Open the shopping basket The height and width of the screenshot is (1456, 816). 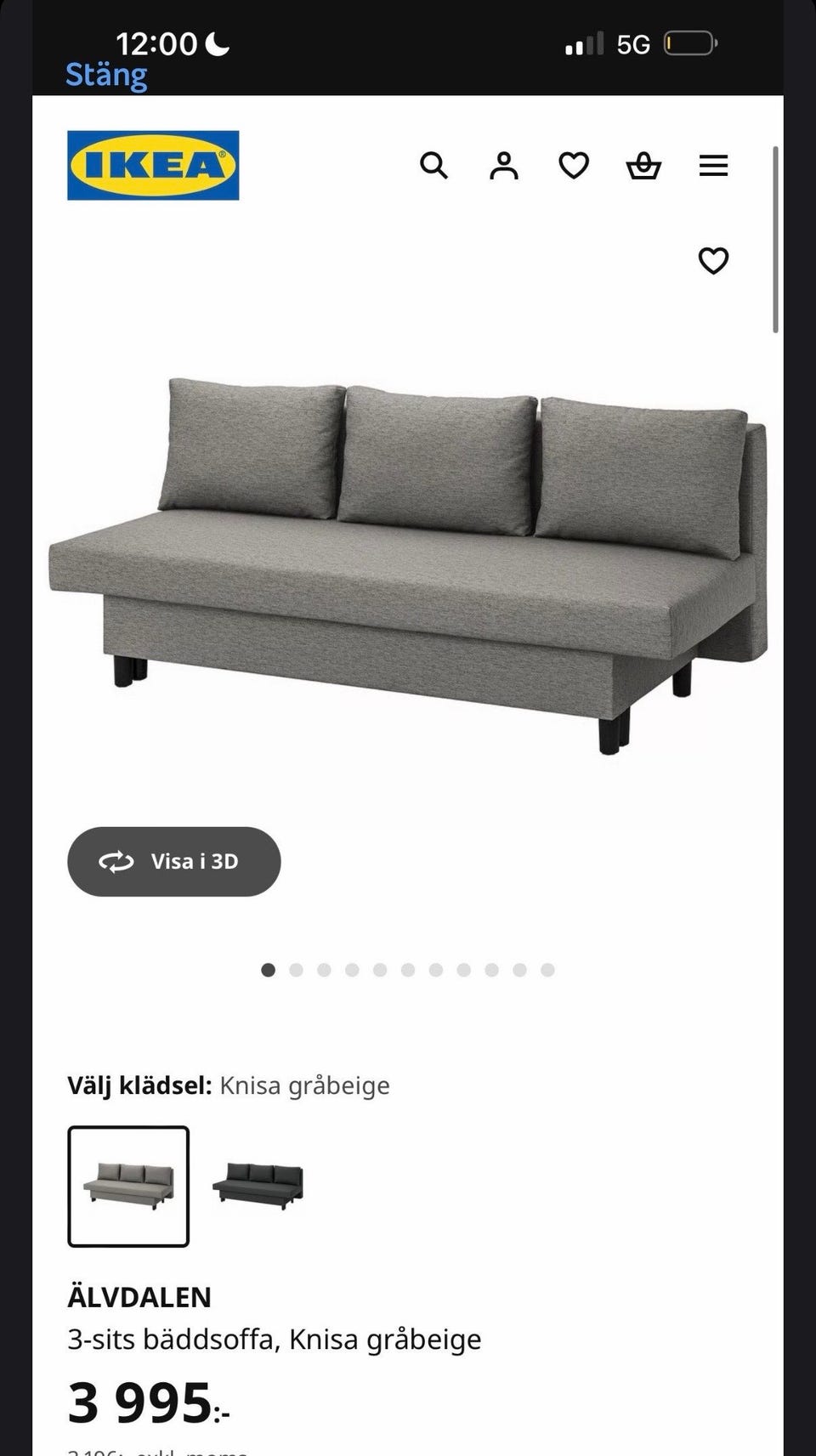(644, 167)
